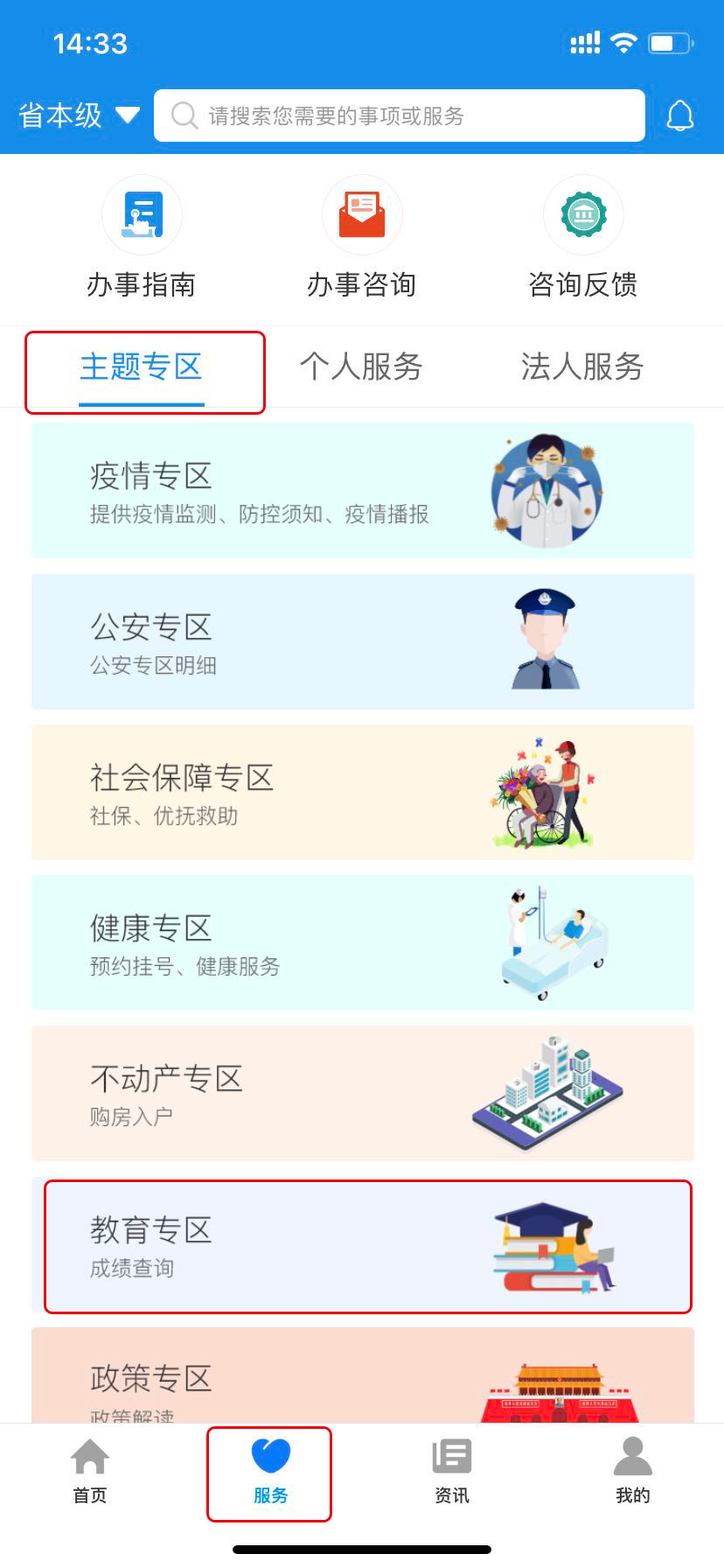Tap the search box for services

pyautogui.click(x=399, y=115)
